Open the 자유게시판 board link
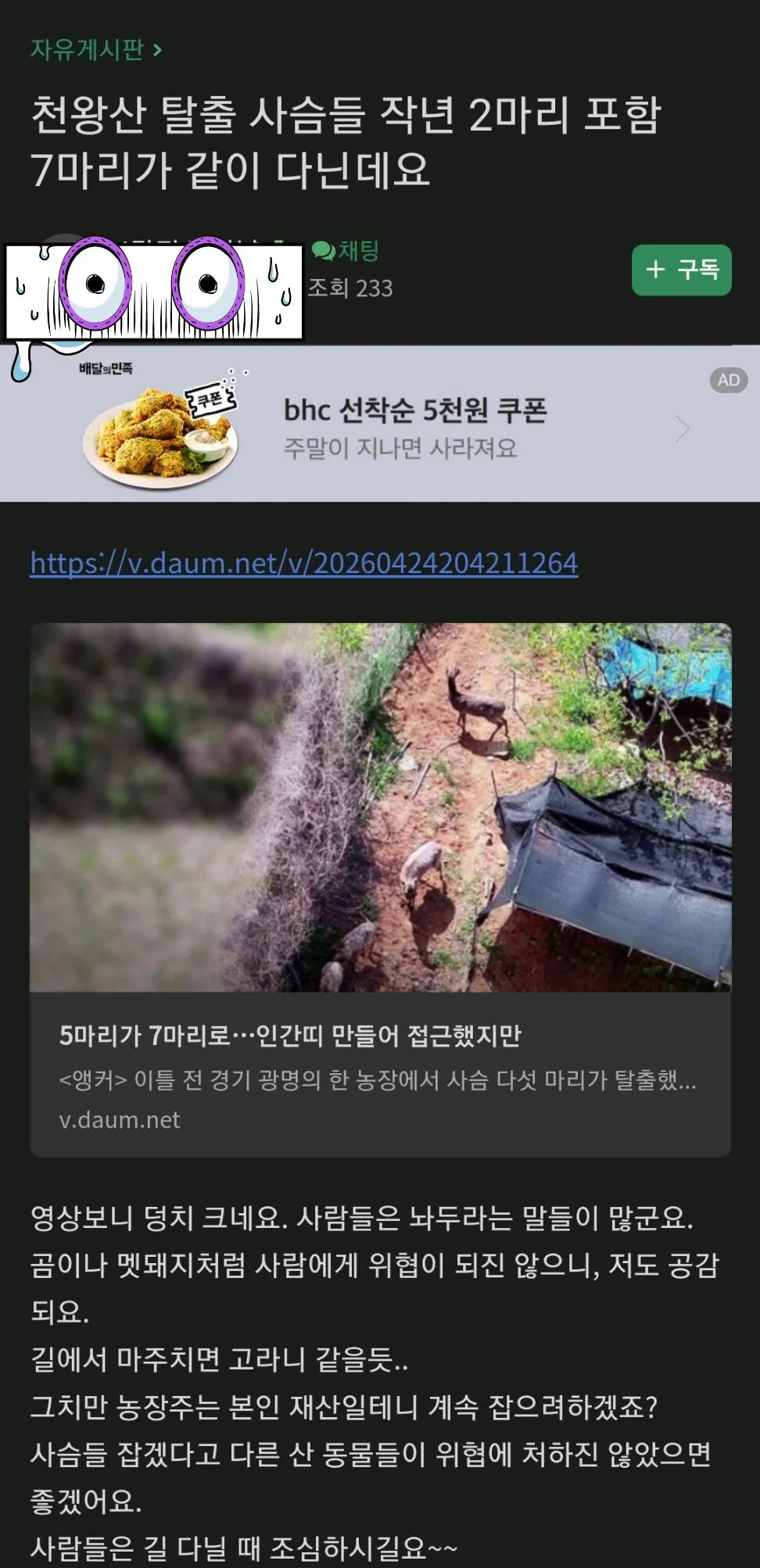The width and height of the screenshot is (760, 1568). tap(95, 50)
